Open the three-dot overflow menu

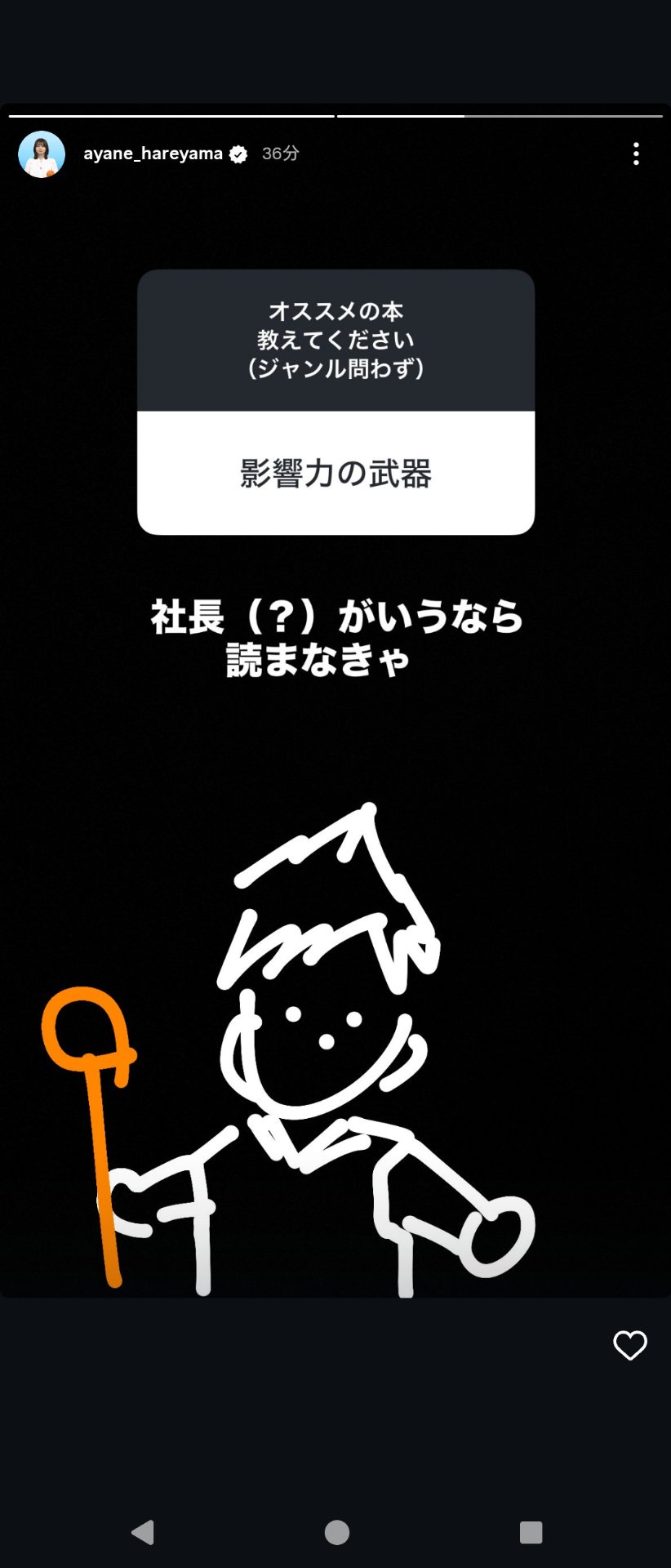tap(636, 154)
